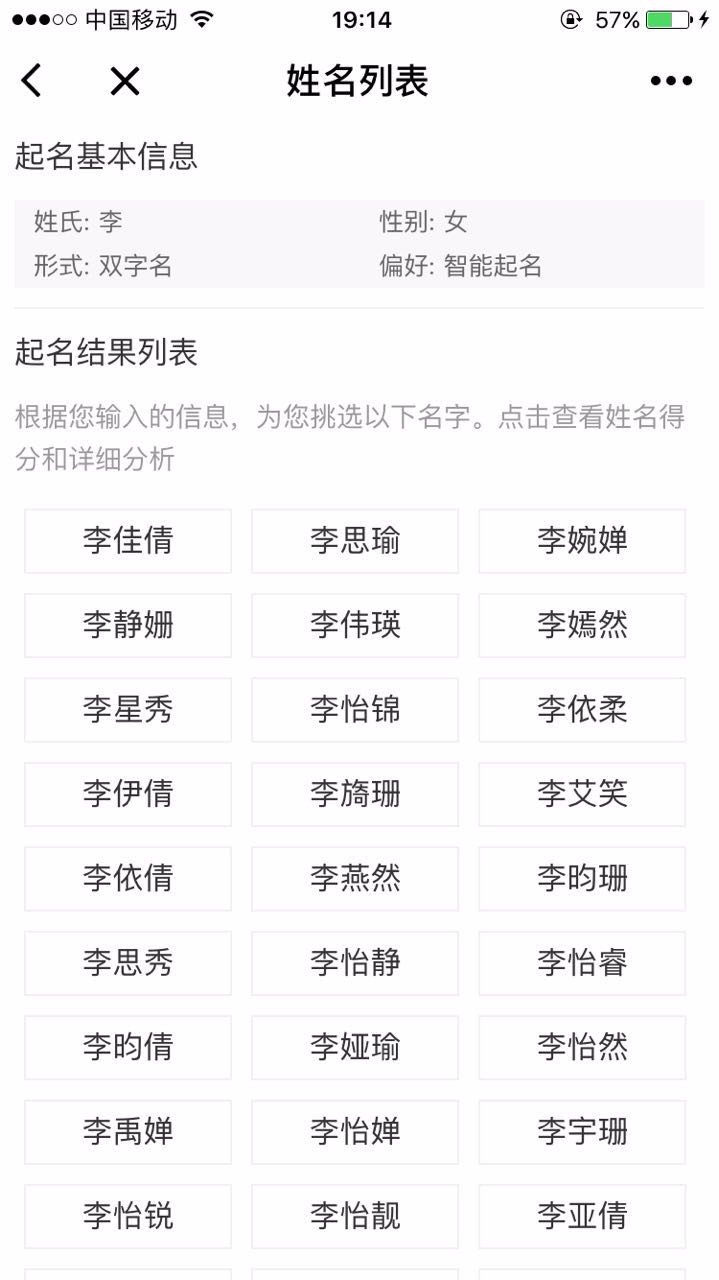Choose the name 李嫣然
The image size is (719, 1280).
click(582, 625)
